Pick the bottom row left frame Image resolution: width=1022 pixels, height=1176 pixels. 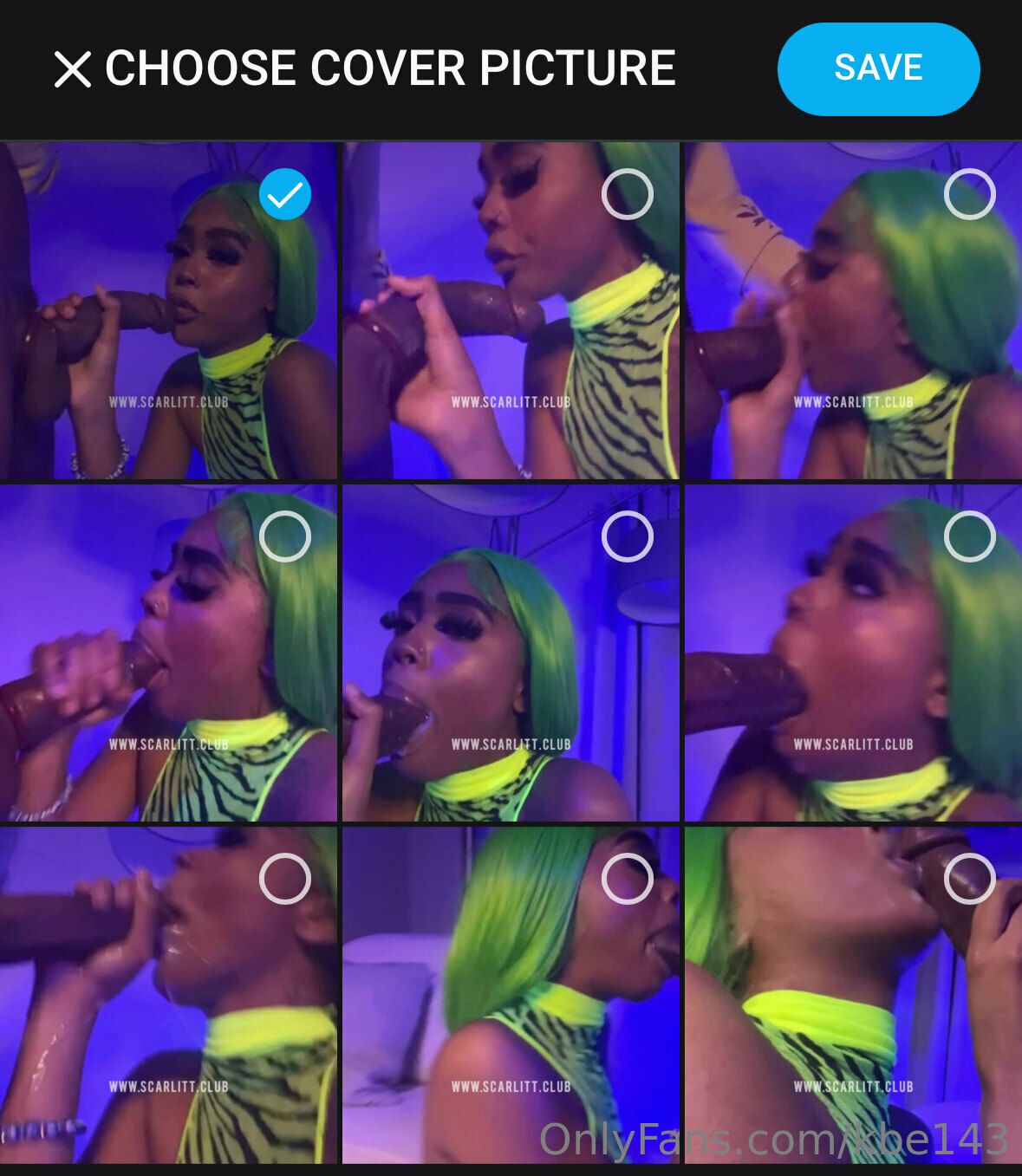(x=284, y=879)
